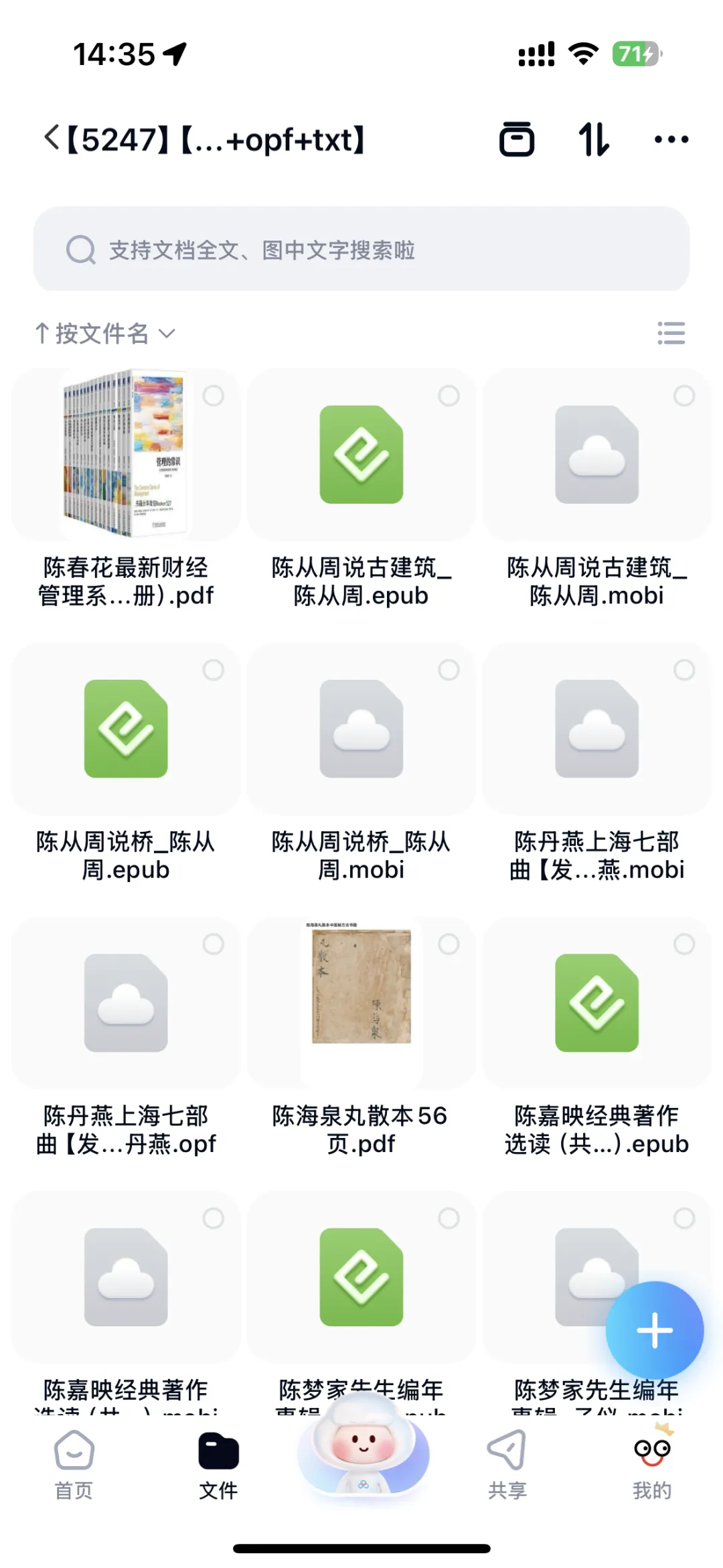This screenshot has height=1568, width=723.
Task: Open the archive box icon in header
Action: click(x=517, y=139)
